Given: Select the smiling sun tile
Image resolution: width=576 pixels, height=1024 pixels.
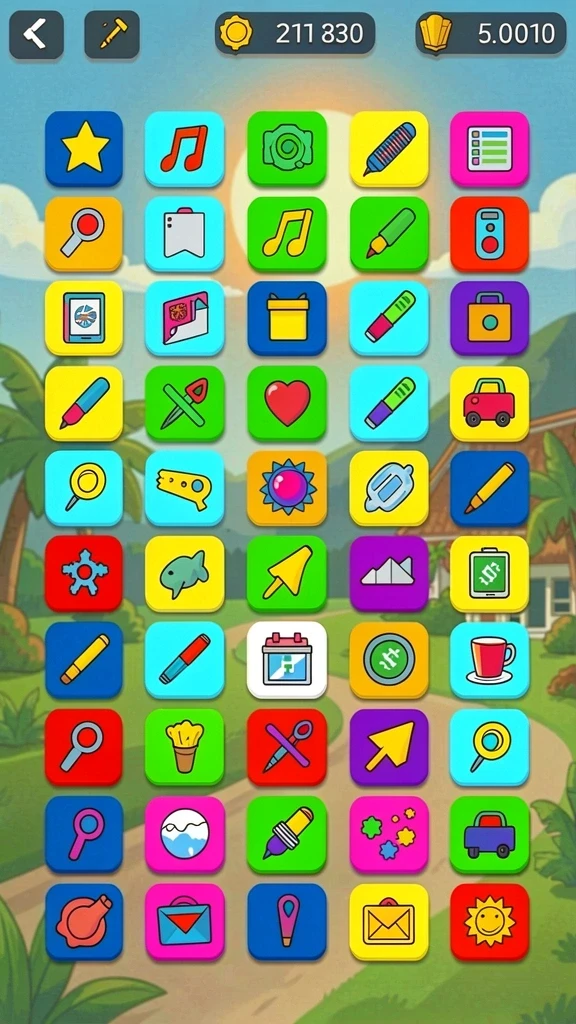Looking at the screenshot, I should pos(489,922).
